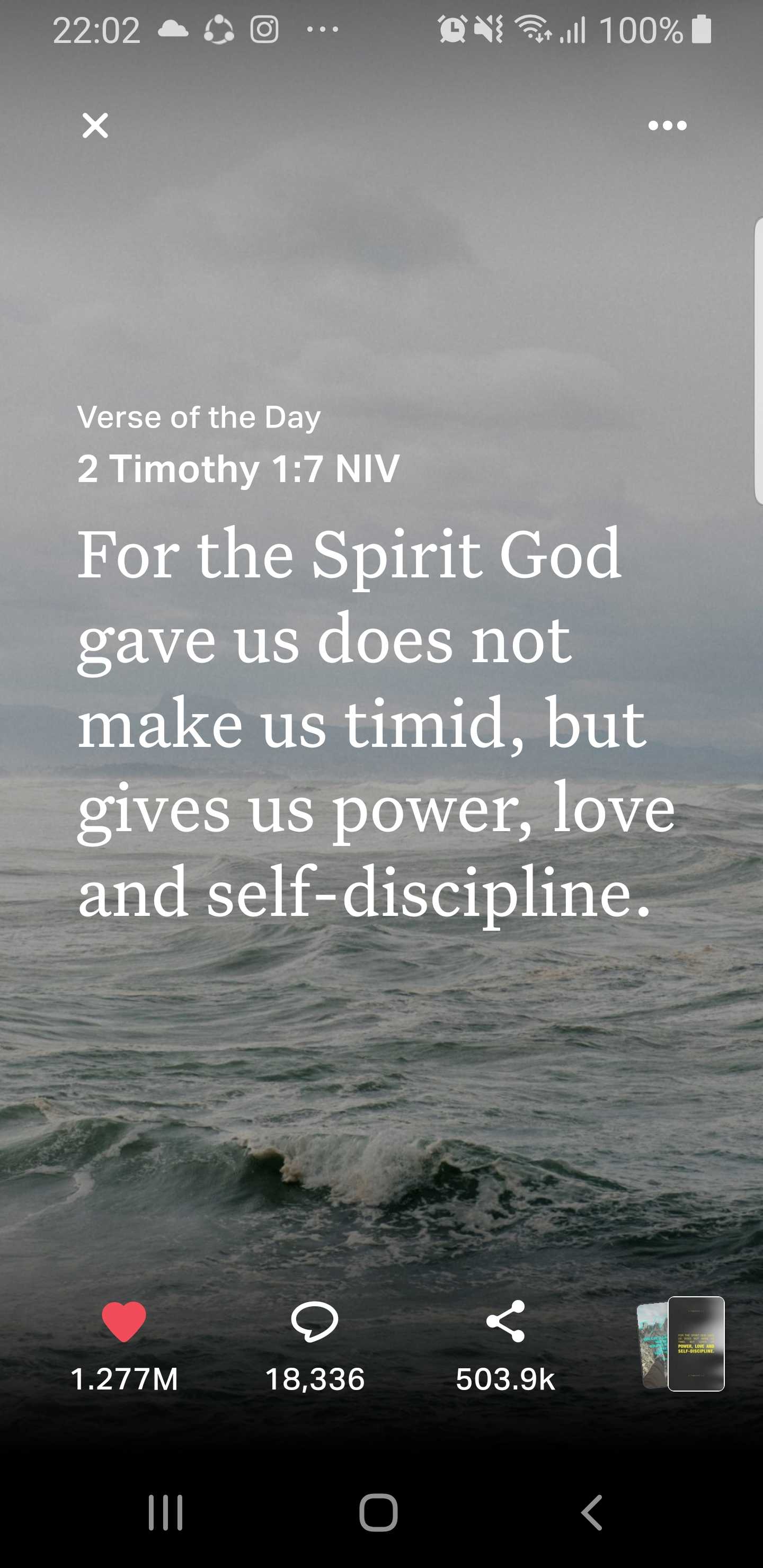
Task: Open the three-dot overflow menu
Action: coord(667,126)
